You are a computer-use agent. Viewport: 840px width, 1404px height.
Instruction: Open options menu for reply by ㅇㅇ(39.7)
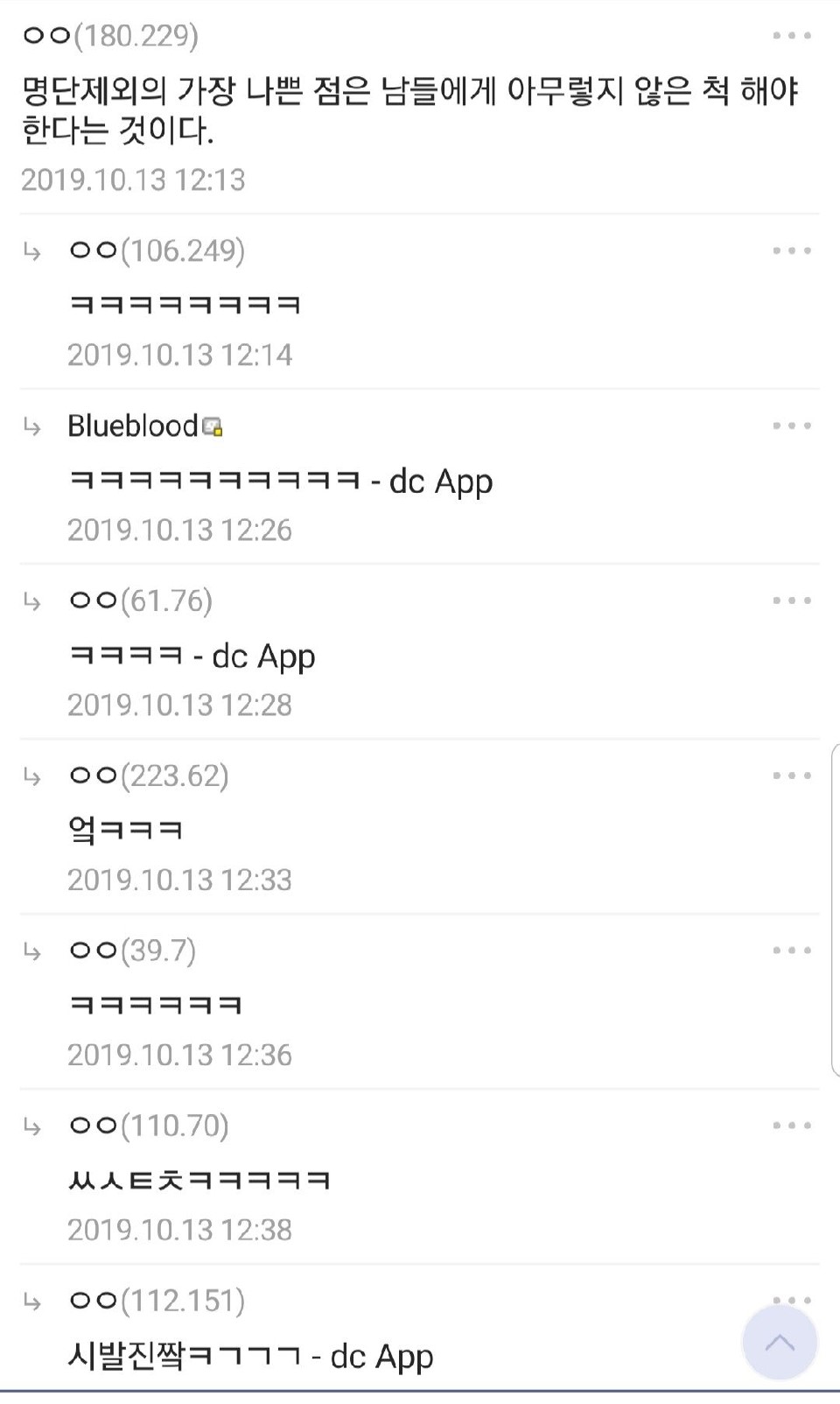coord(792,951)
